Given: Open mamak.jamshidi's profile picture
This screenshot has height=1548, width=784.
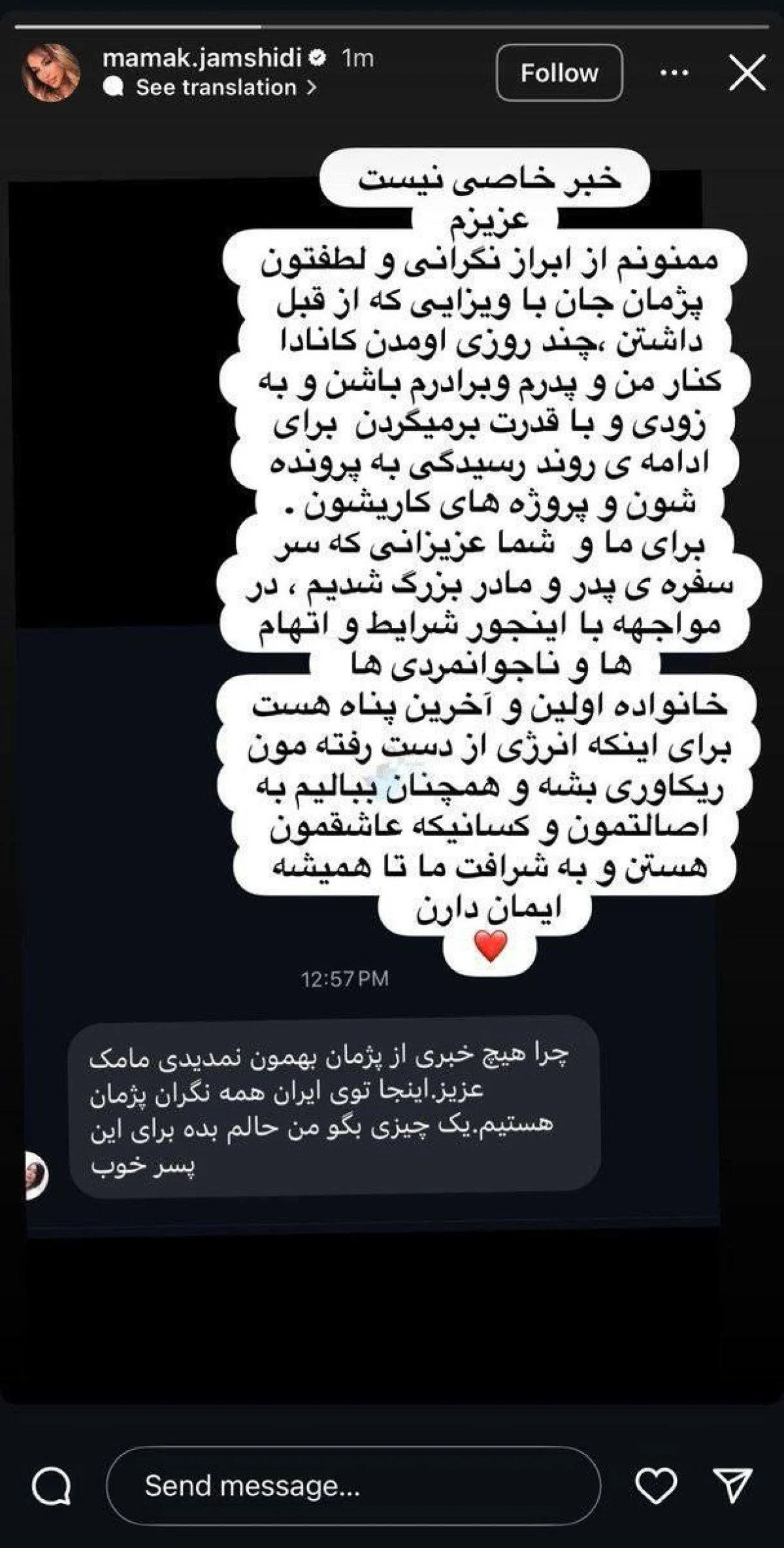Looking at the screenshot, I should tap(51, 73).
